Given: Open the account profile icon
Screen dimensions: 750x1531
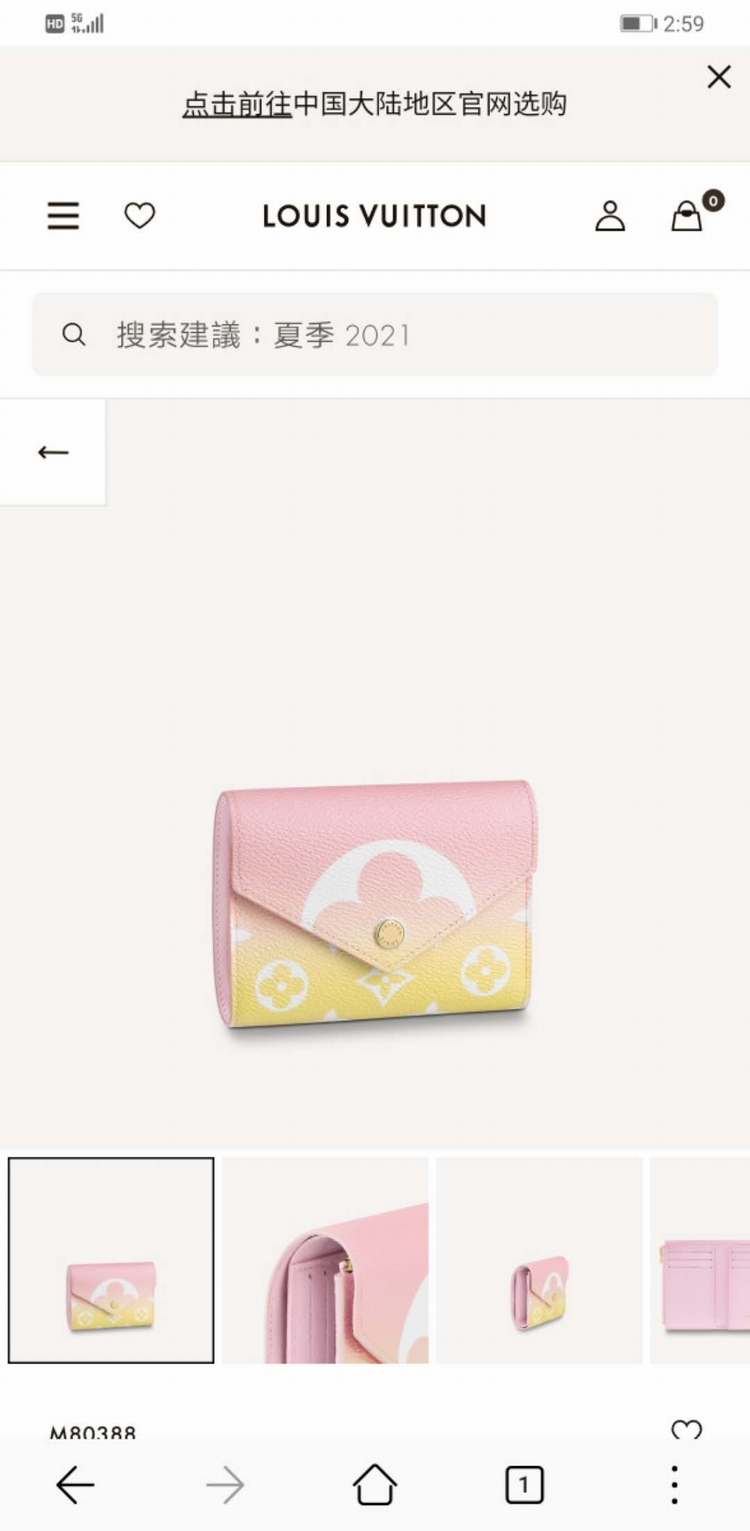Looking at the screenshot, I should [610, 216].
